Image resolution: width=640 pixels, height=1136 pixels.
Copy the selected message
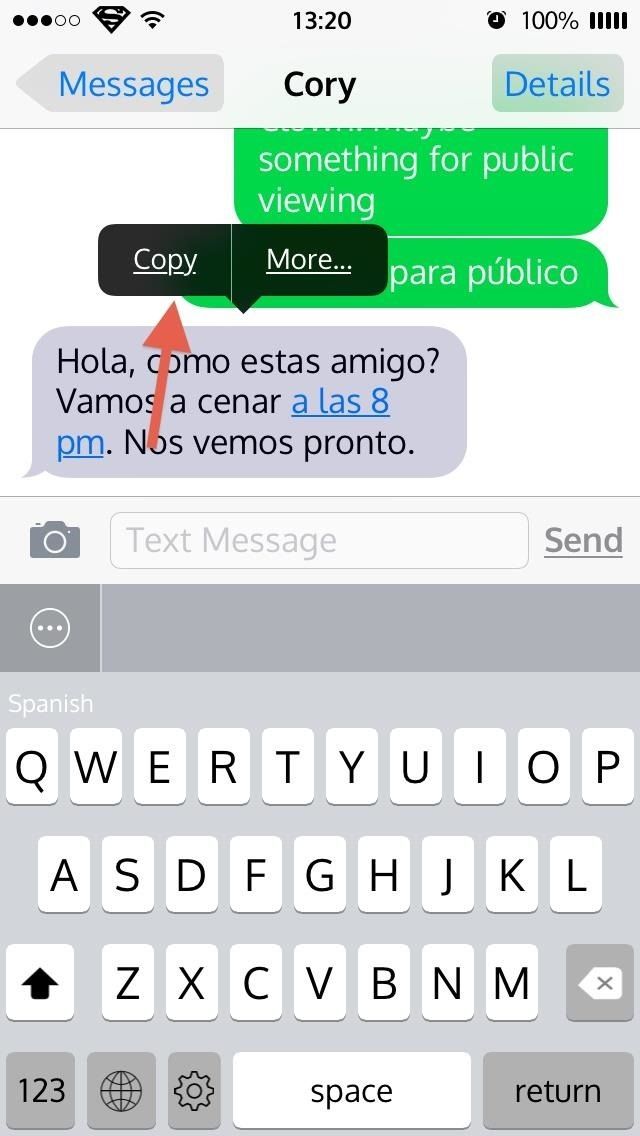pyautogui.click(x=165, y=260)
